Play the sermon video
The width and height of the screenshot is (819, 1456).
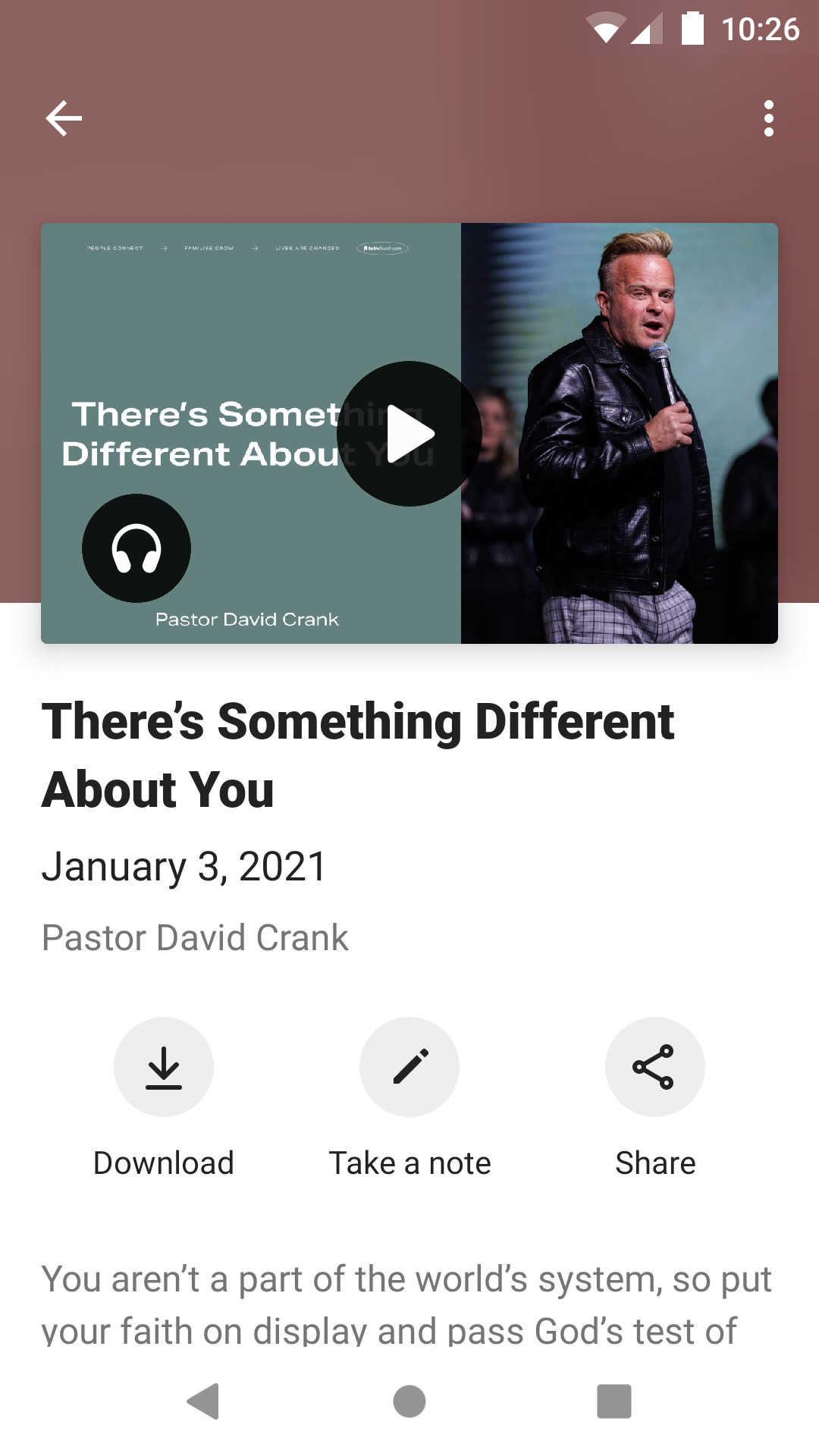pos(409,434)
